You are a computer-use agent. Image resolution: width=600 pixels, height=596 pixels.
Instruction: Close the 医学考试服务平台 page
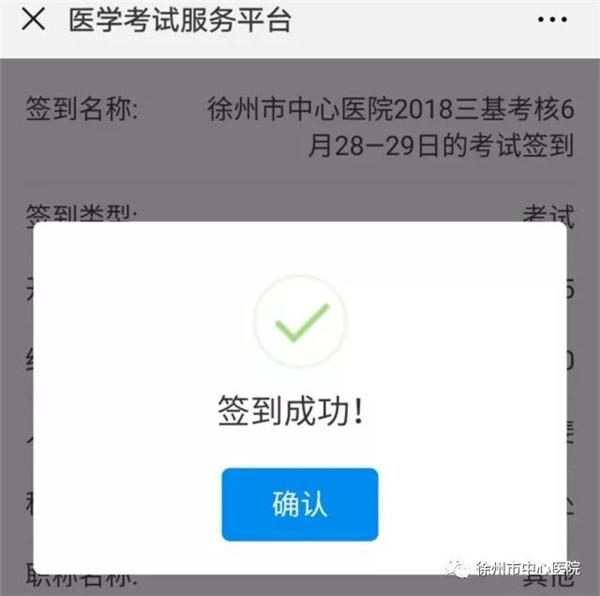coord(33,21)
